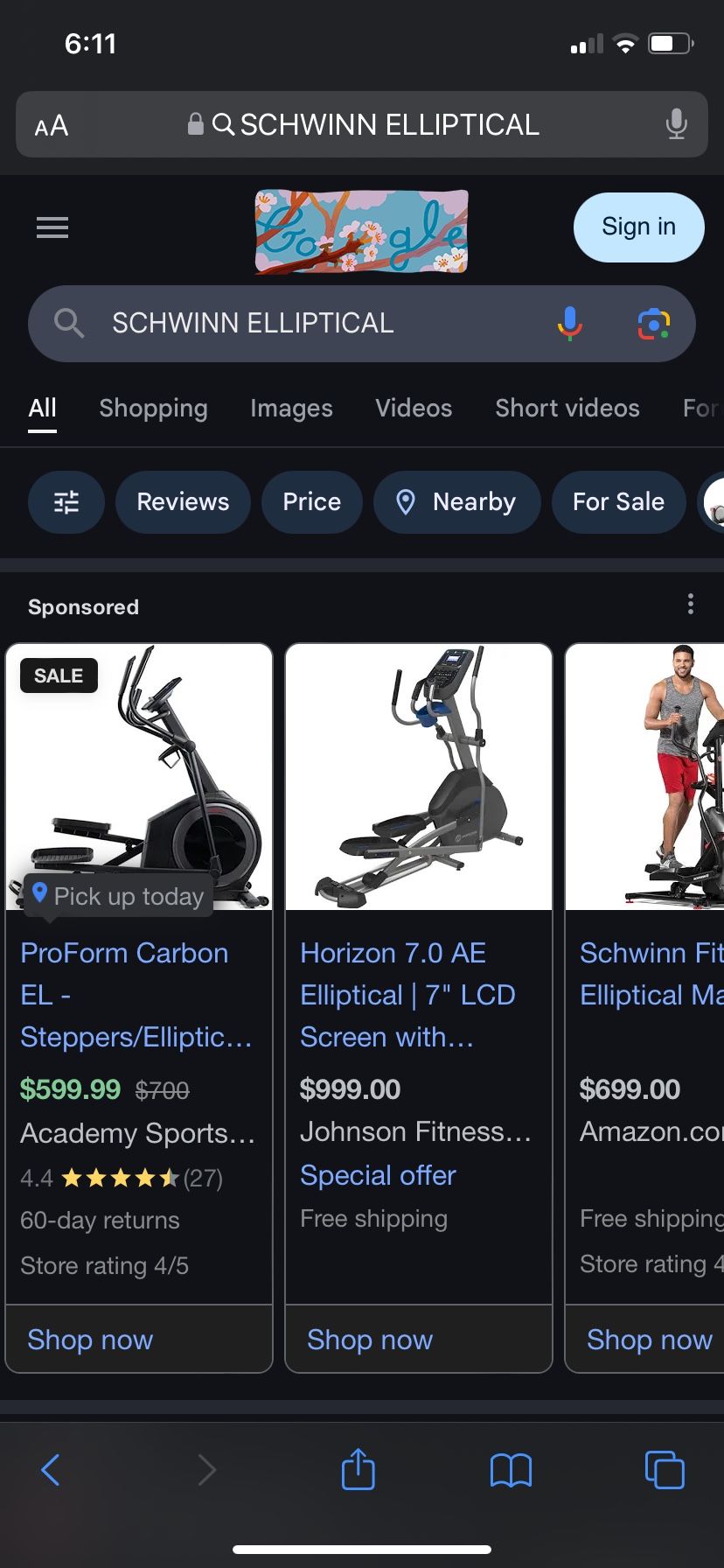Open the AA page settings in the address bar
Viewport: 724px width, 1568px height.
(x=50, y=124)
